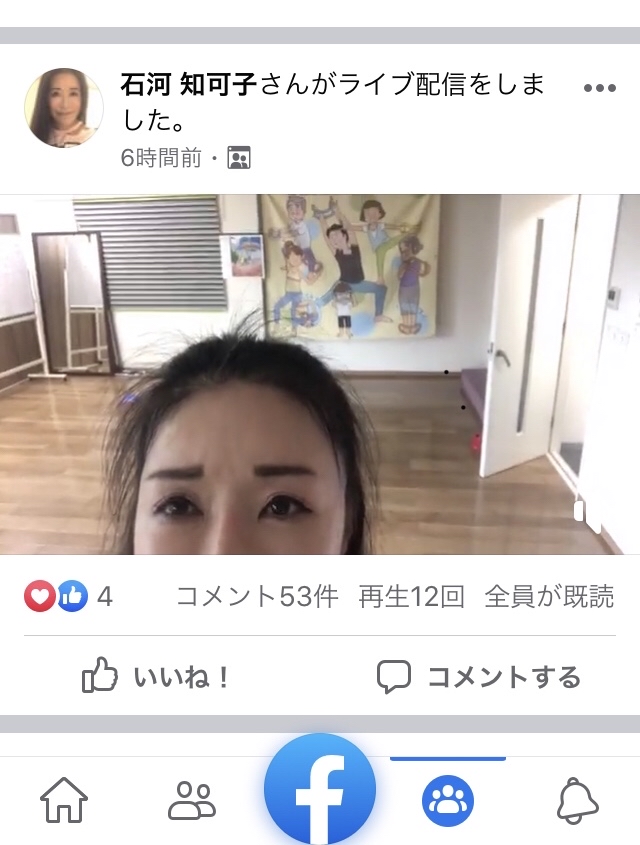Like the post with いいね！

[x=156, y=677]
